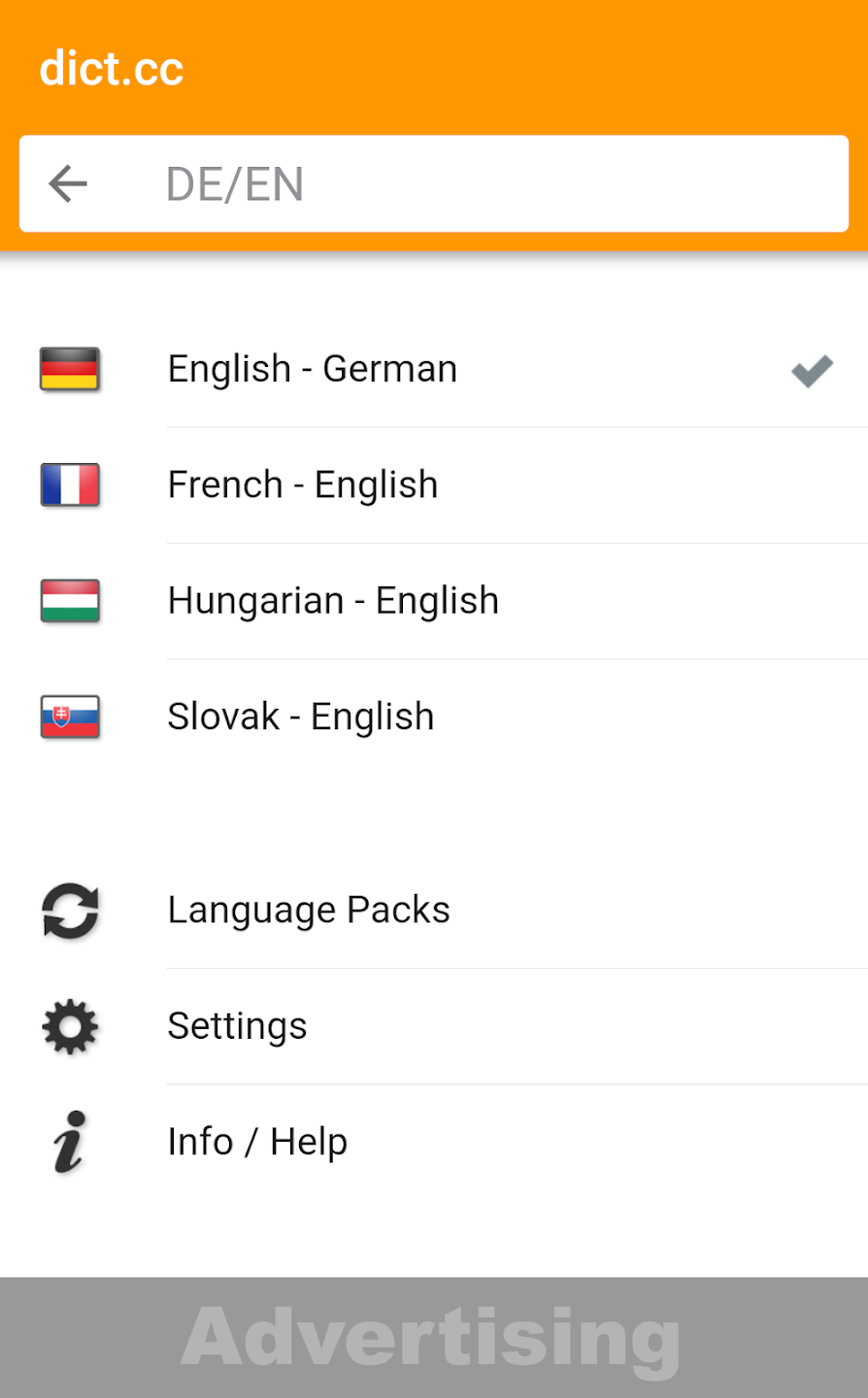Select the Language Packs sync icon
Viewport: 868px width, 1398px height.
(69, 910)
